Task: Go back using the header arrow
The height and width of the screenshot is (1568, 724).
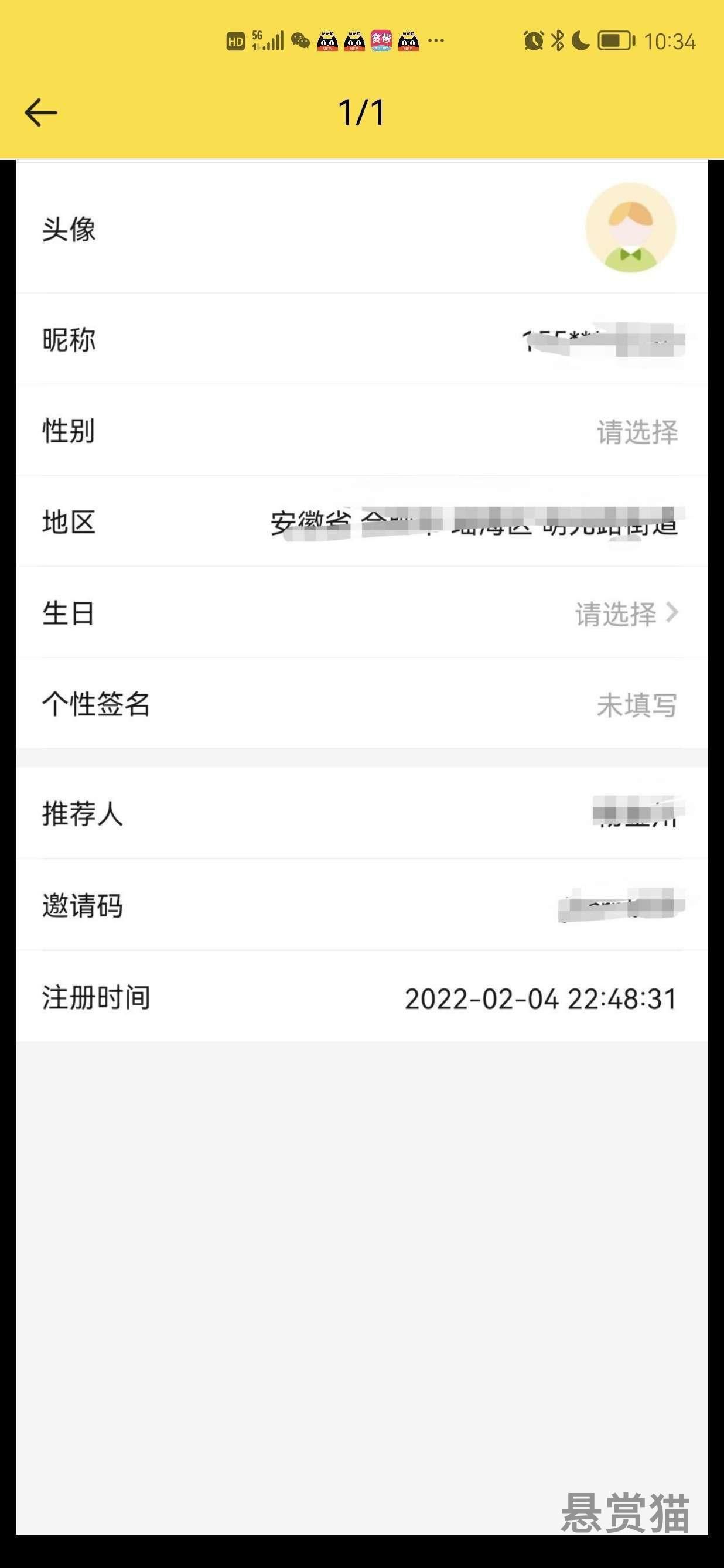Action: [x=40, y=113]
